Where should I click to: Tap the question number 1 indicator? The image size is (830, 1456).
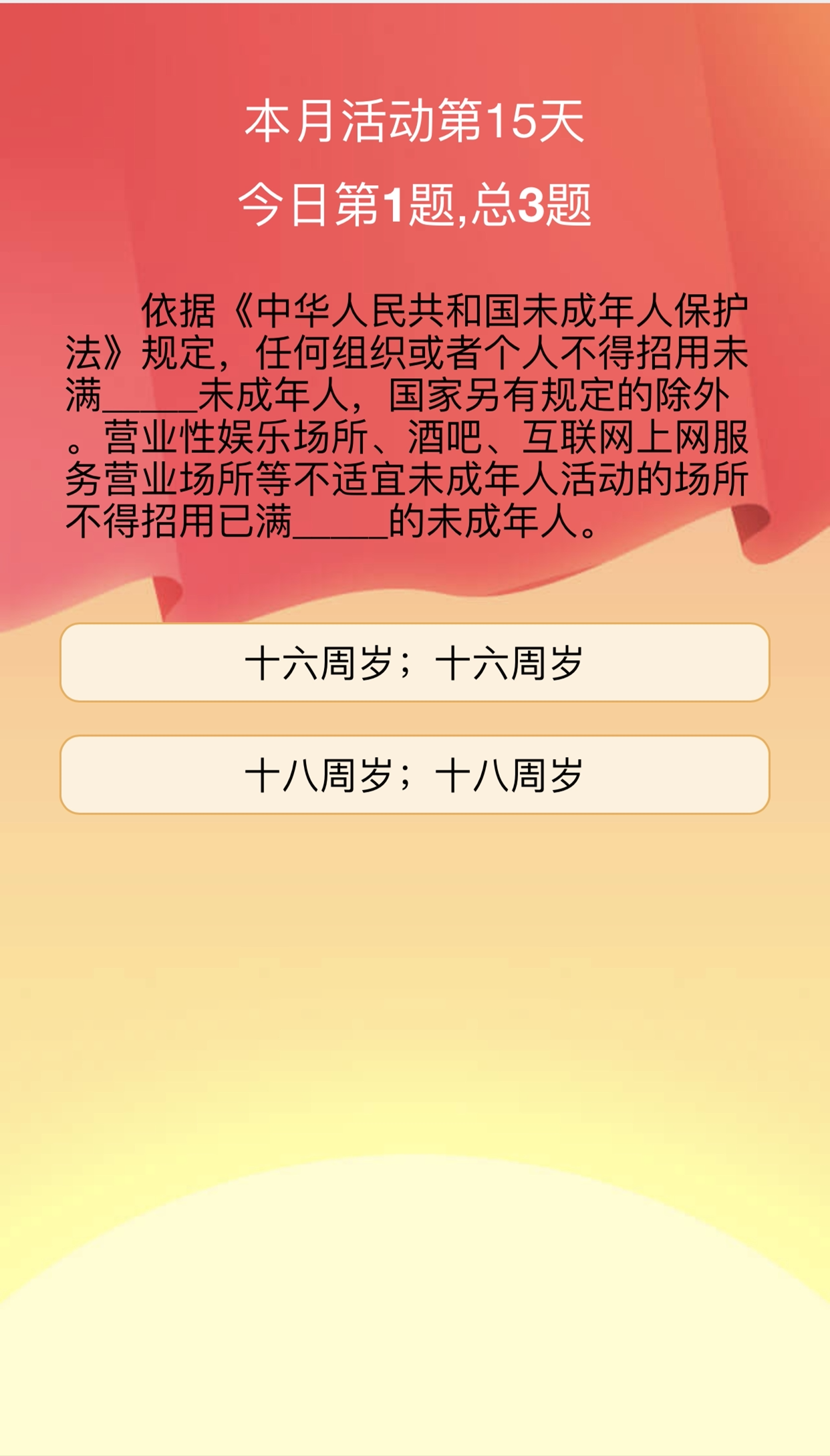[394, 204]
